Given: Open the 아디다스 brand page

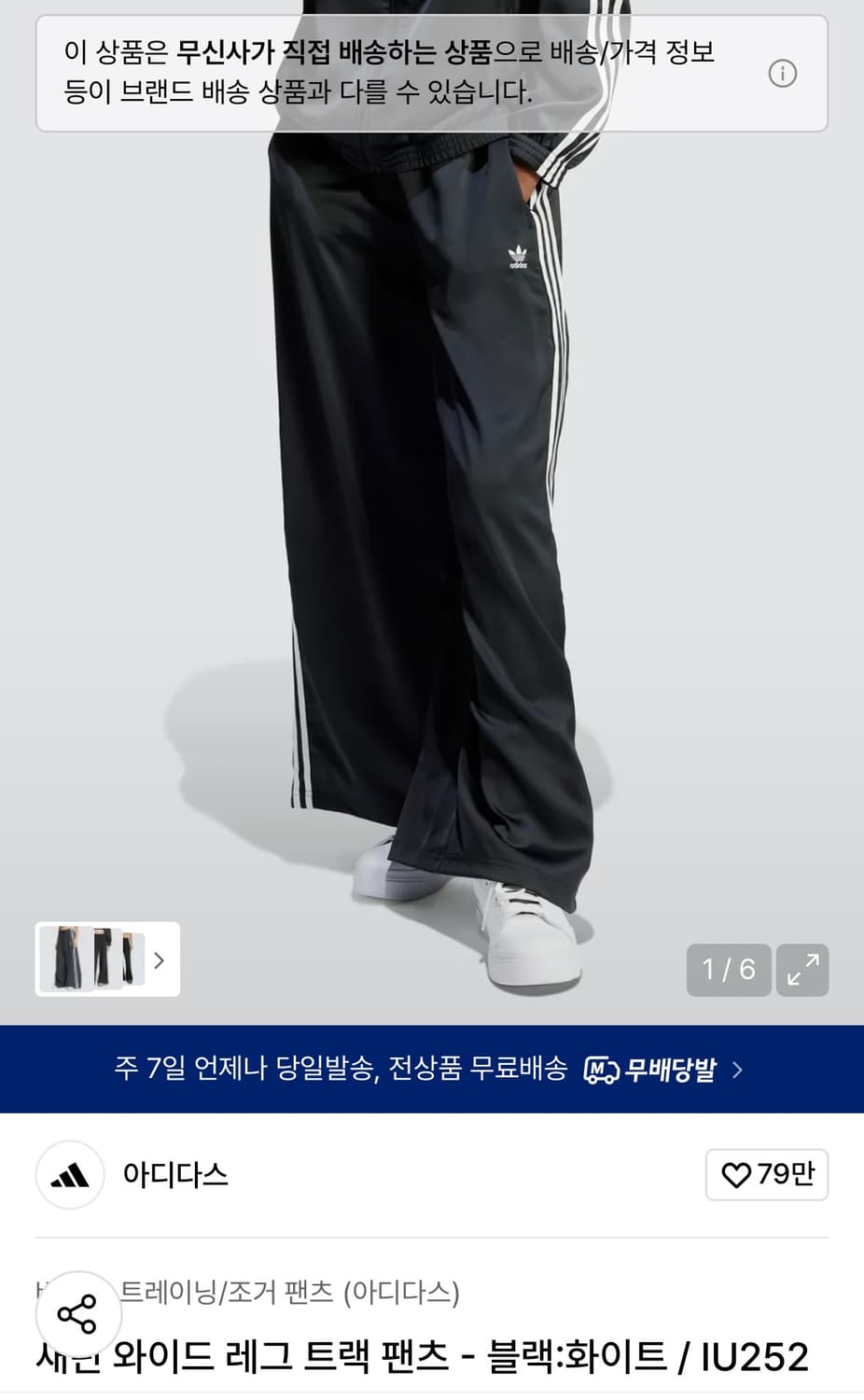Looking at the screenshot, I should [175, 1175].
